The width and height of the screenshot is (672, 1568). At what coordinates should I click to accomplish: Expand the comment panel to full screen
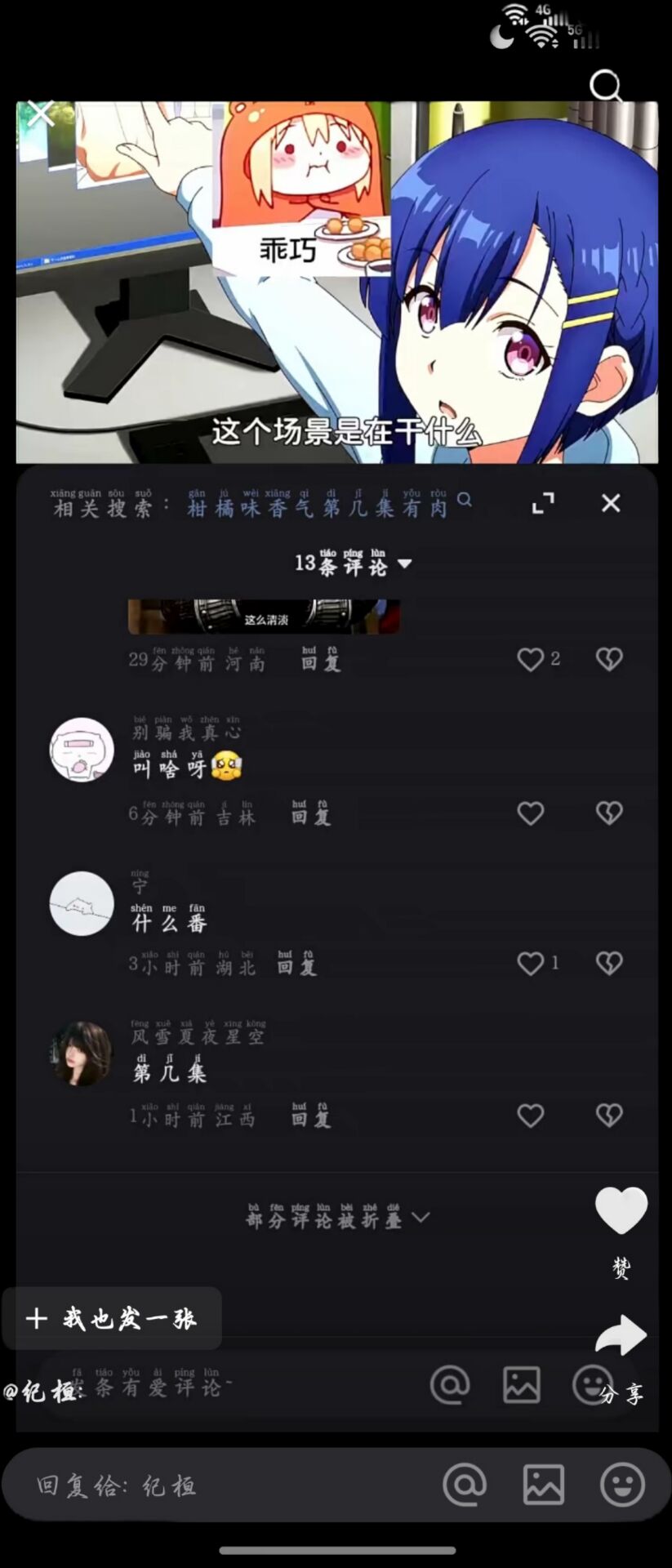click(x=543, y=503)
